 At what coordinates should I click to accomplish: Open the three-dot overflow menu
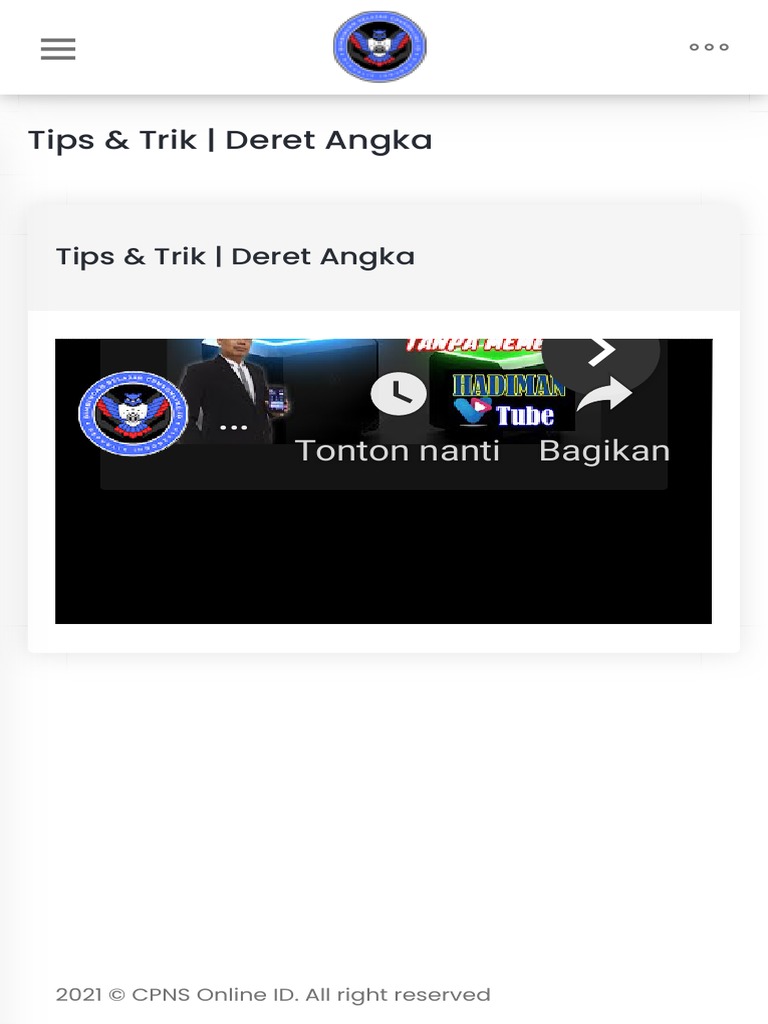point(709,47)
